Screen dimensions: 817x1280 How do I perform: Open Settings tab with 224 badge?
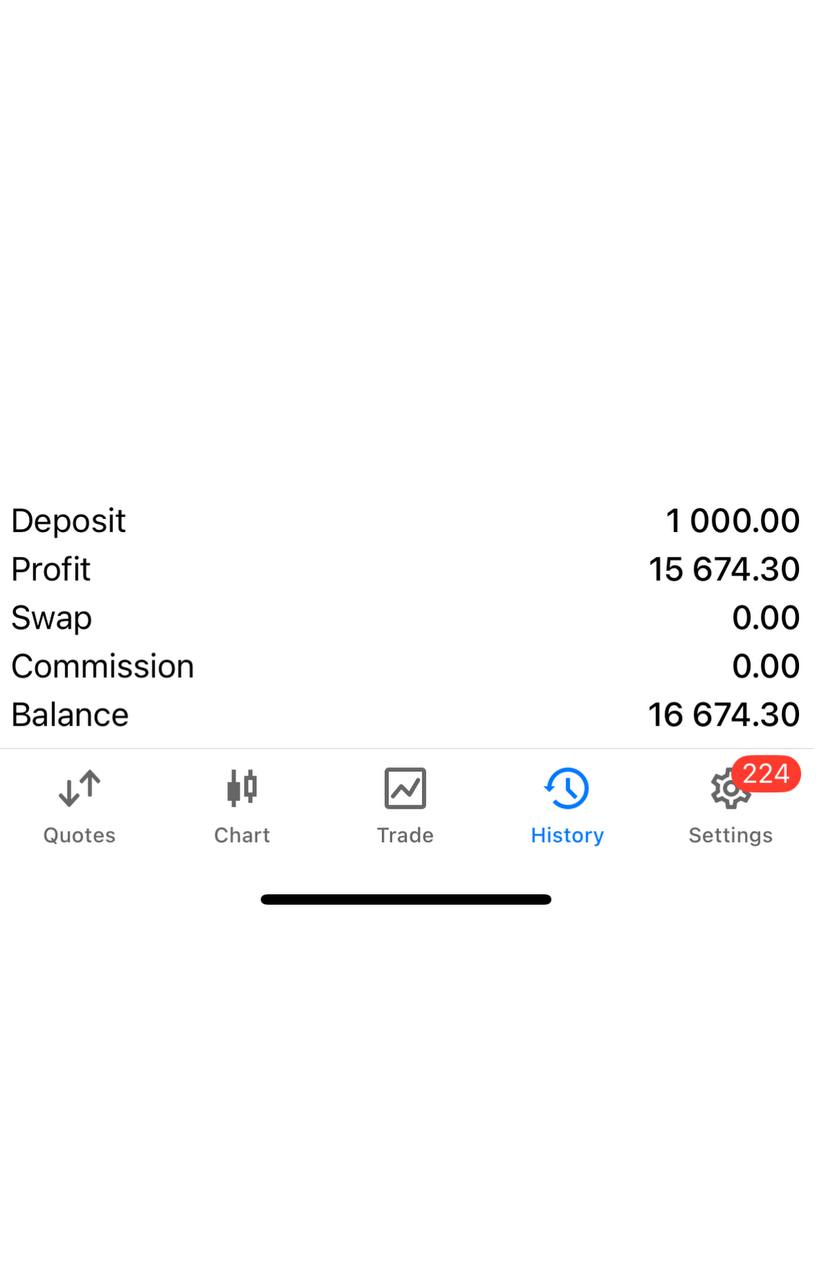coord(730,805)
